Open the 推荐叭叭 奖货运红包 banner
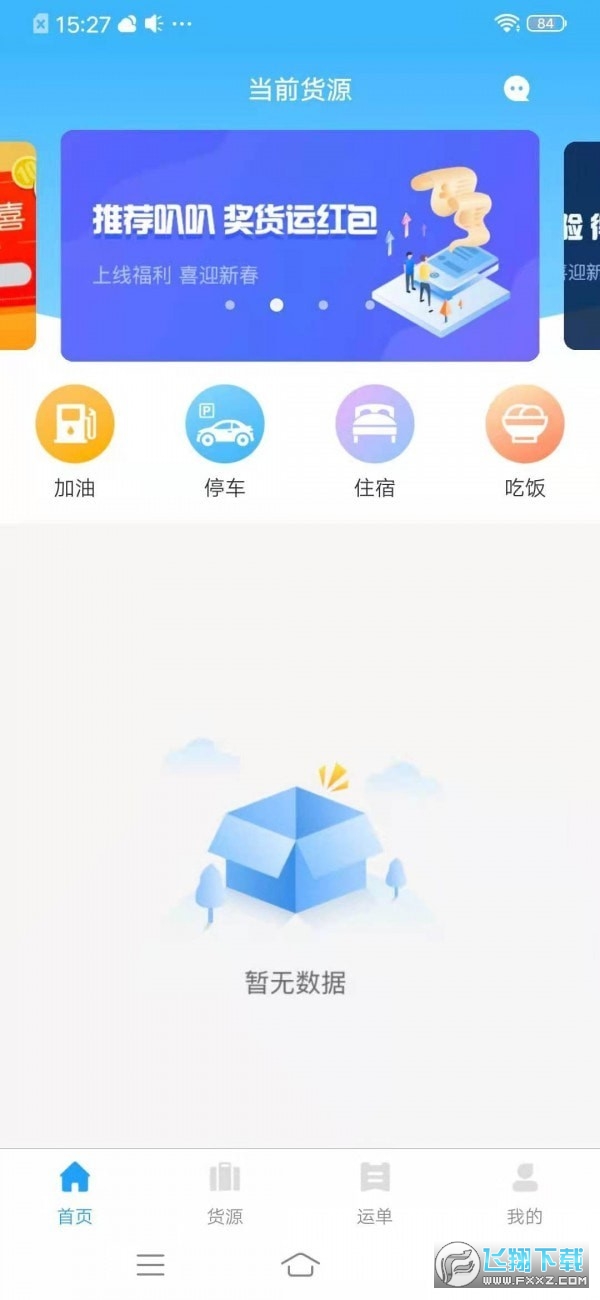 click(300, 245)
